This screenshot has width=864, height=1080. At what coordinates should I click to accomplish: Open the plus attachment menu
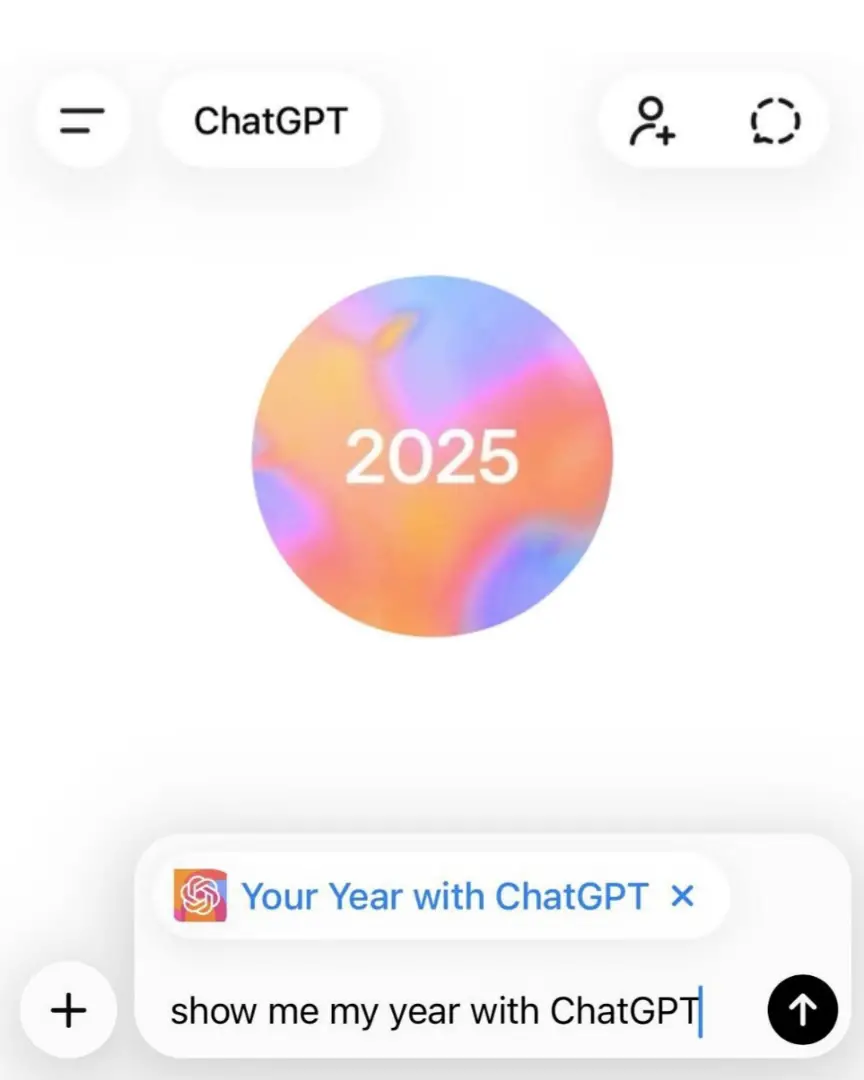coord(69,1010)
